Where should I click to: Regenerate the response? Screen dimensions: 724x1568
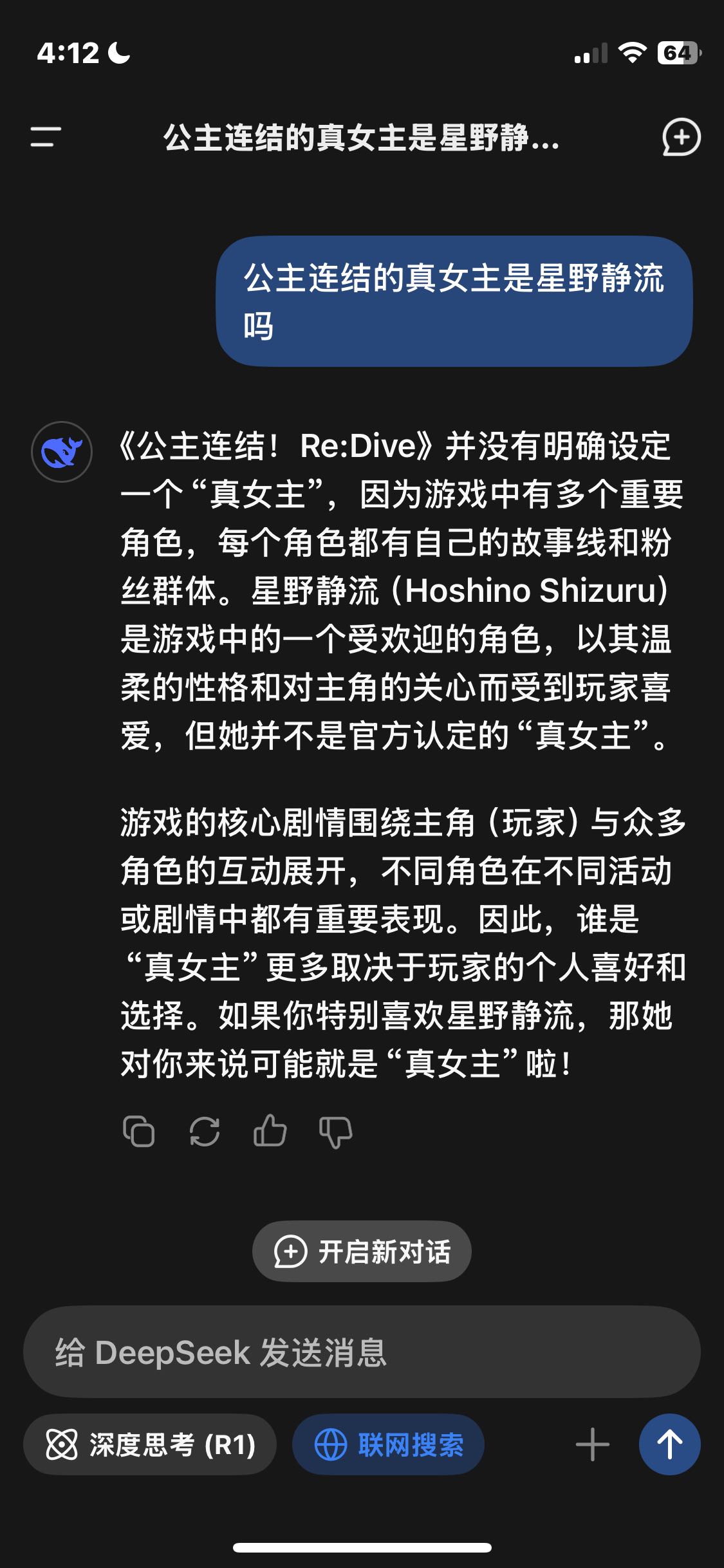click(x=205, y=1131)
